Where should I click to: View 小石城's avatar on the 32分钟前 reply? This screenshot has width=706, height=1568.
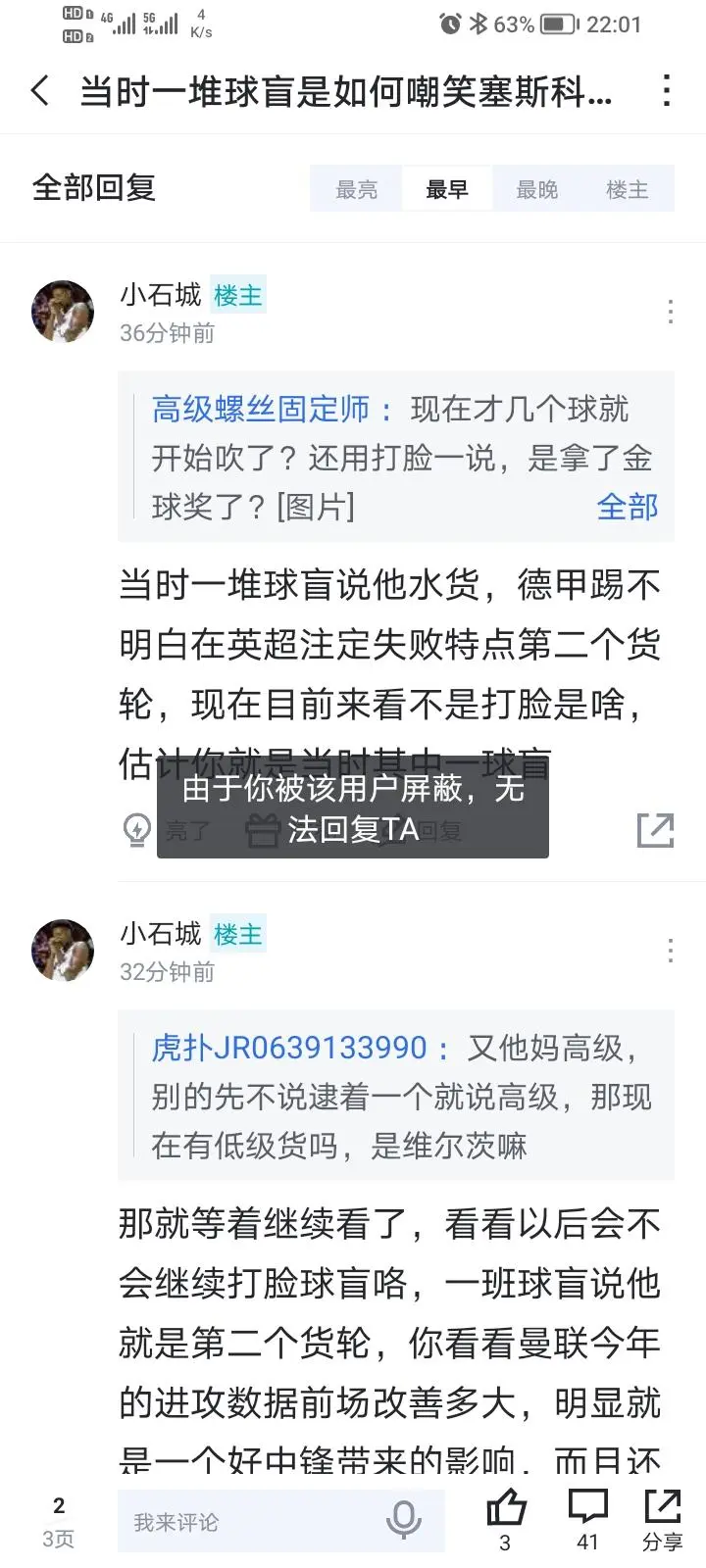point(63,950)
